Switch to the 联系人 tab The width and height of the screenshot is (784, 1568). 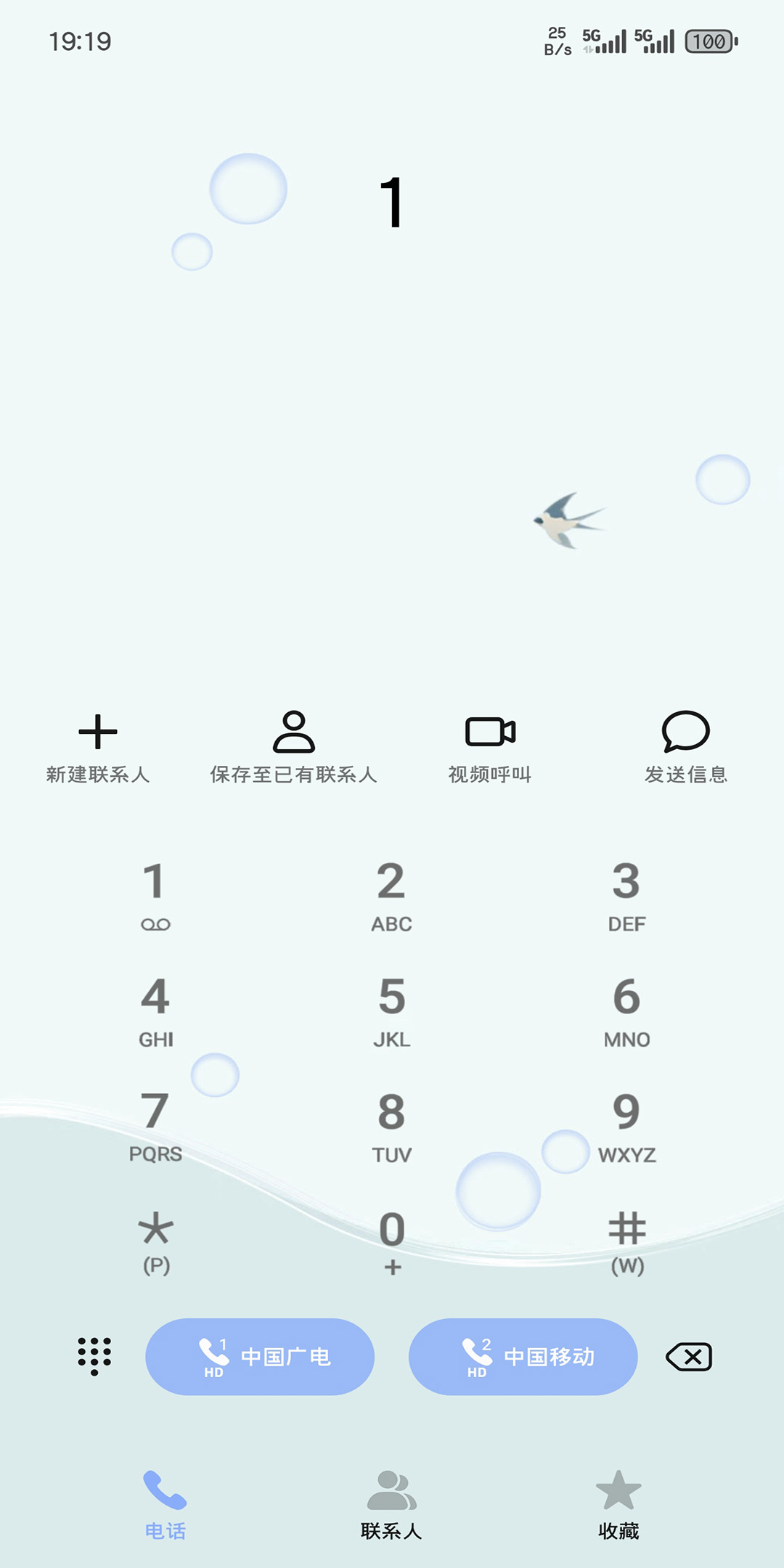tap(391, 1505)
